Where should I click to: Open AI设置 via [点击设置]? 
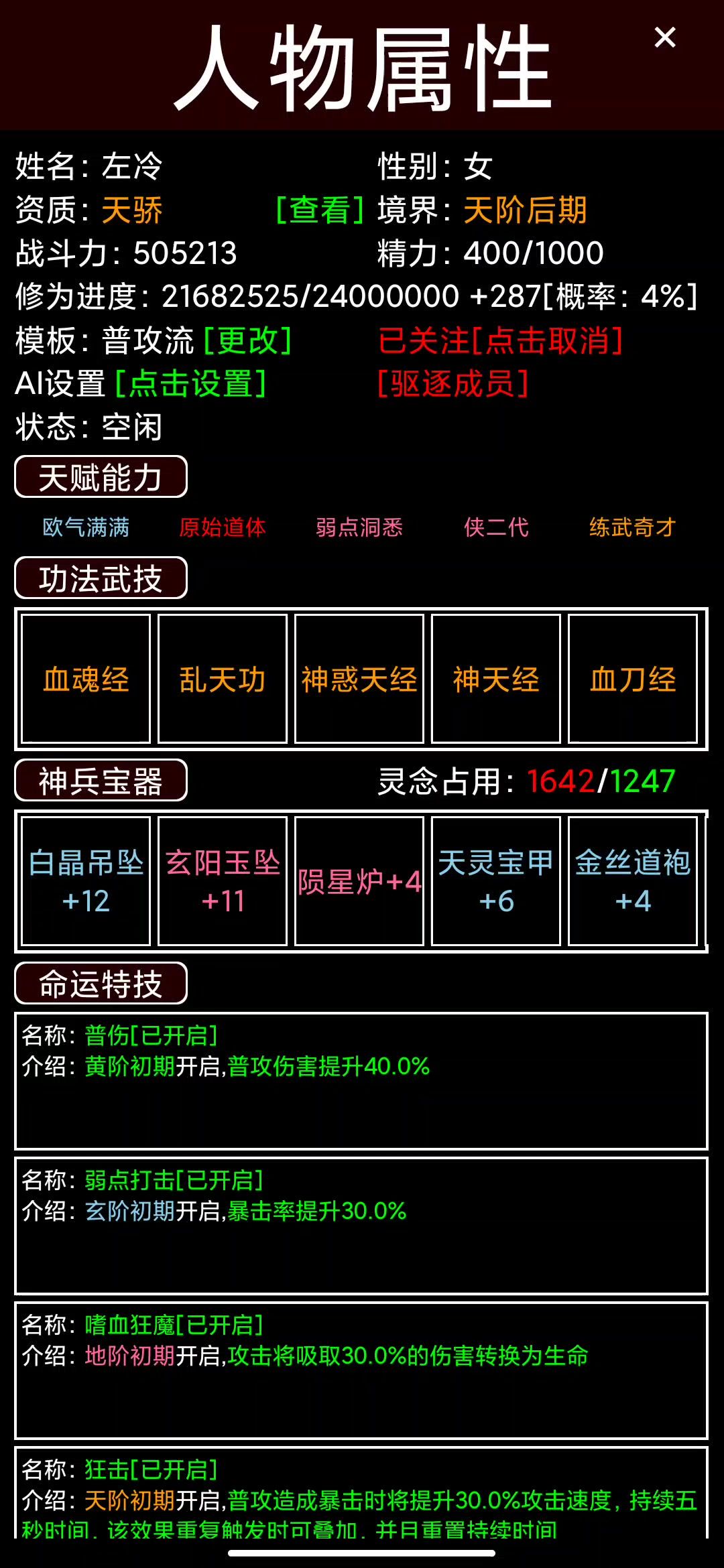click(191, 384)
